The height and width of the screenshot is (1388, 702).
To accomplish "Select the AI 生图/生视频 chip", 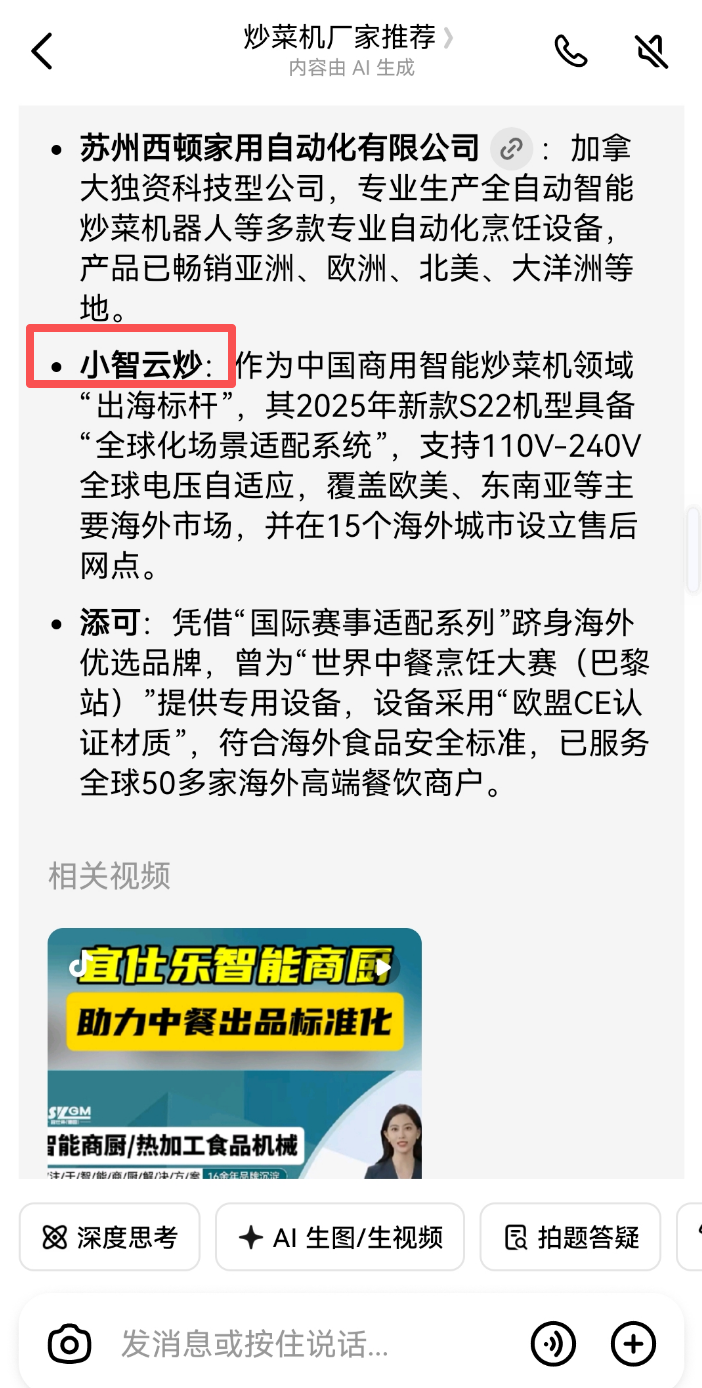I will point(340,1237).
